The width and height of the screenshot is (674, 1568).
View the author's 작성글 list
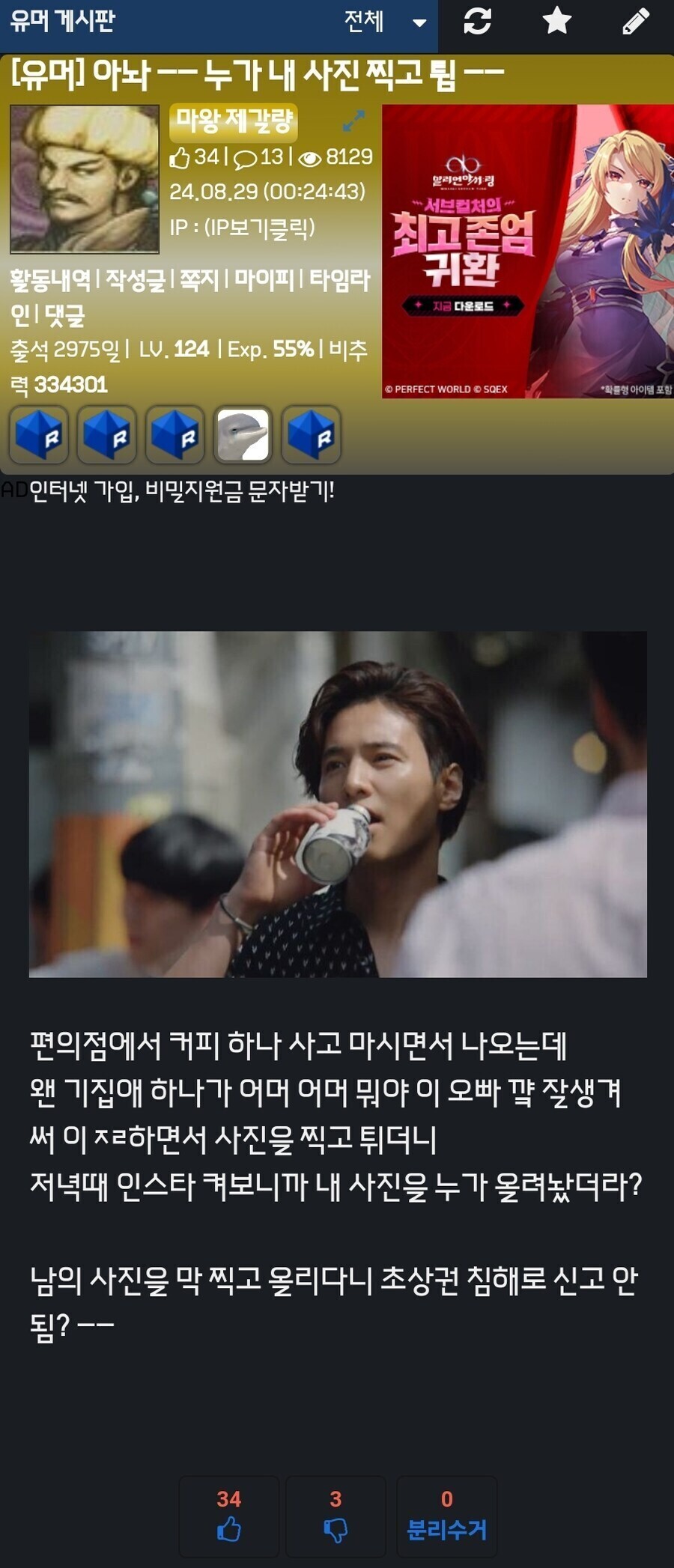136,280
